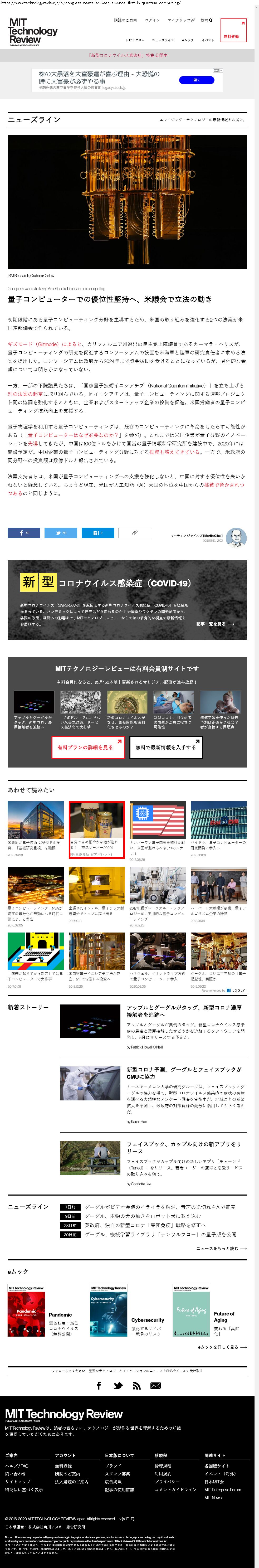Open the 検索 search icon

click(x=207, y=20)
